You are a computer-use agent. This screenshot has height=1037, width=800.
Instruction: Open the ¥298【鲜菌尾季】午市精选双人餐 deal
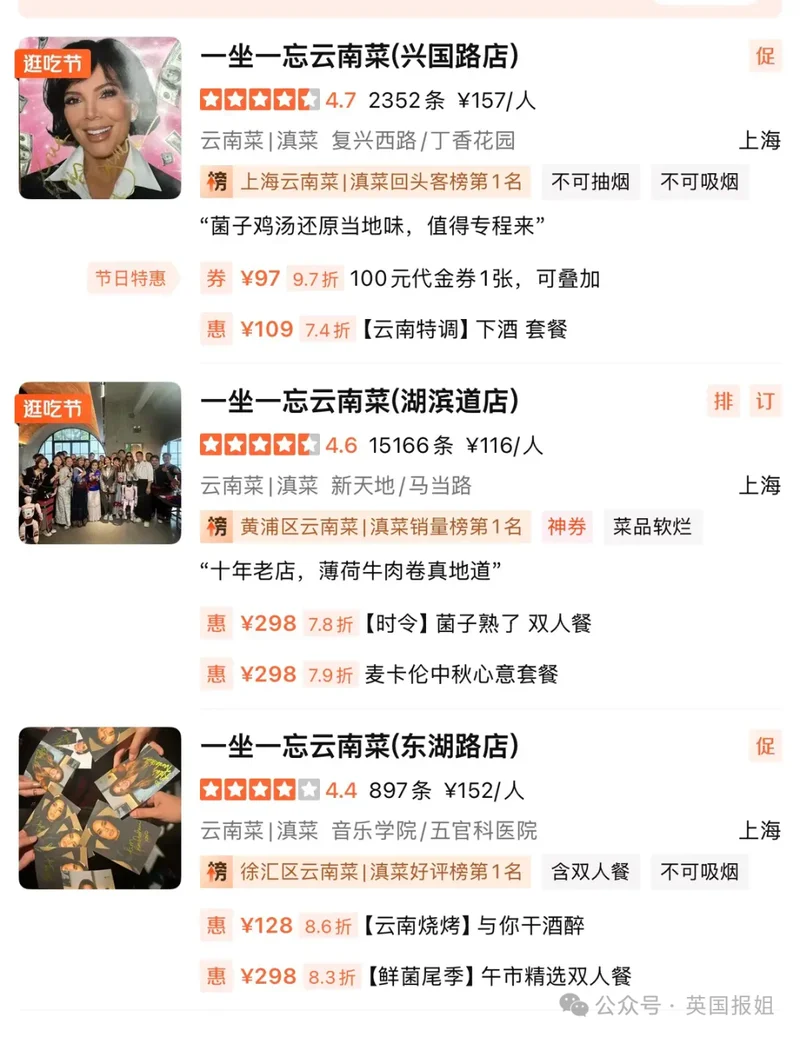pyautogui.click(x=416, y=976)
